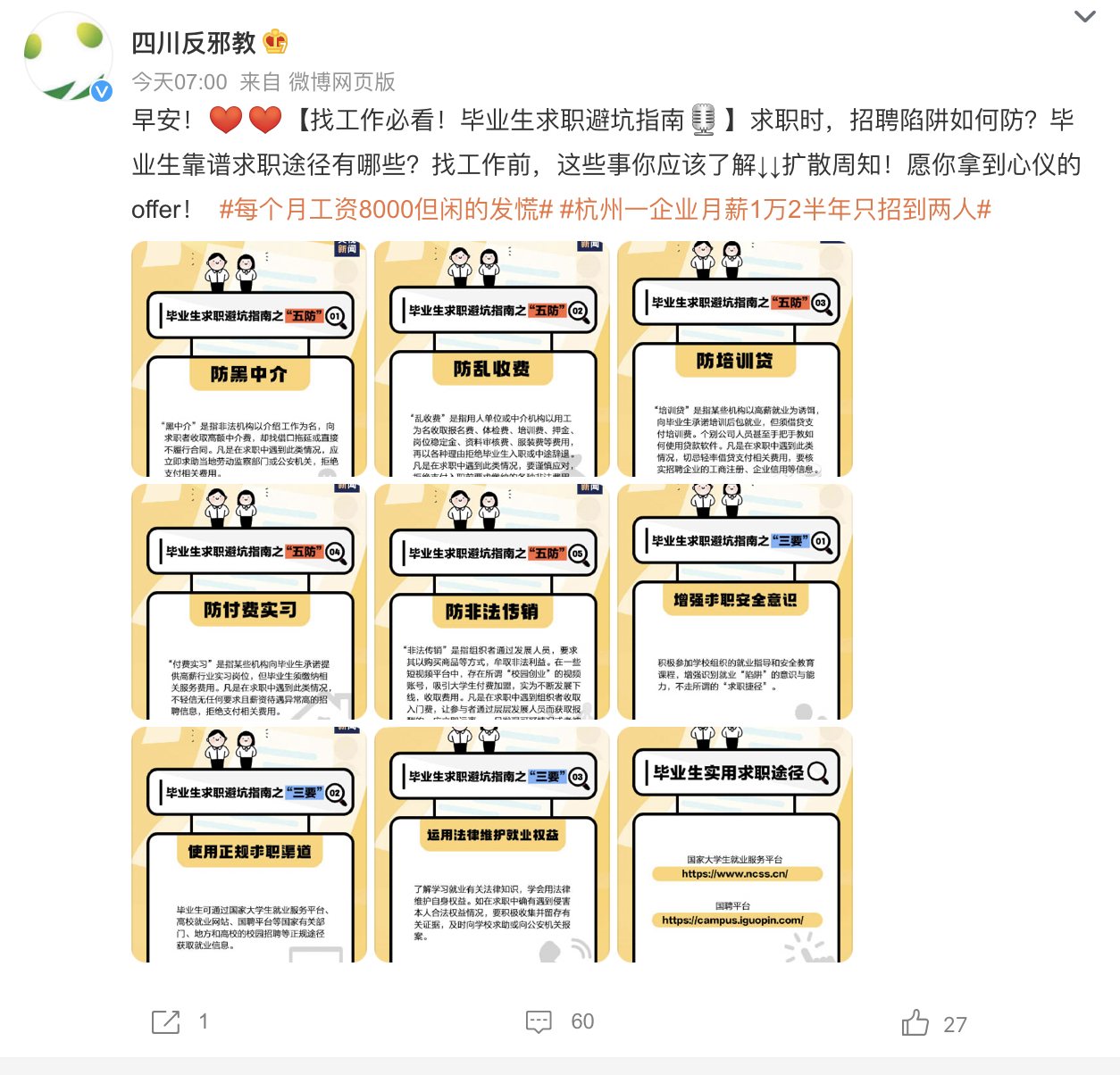Image resolution: width=1120 pixels, height=1075 pixels.
Task: View the 防乱收费 image
Action: (x=492, y=359)
